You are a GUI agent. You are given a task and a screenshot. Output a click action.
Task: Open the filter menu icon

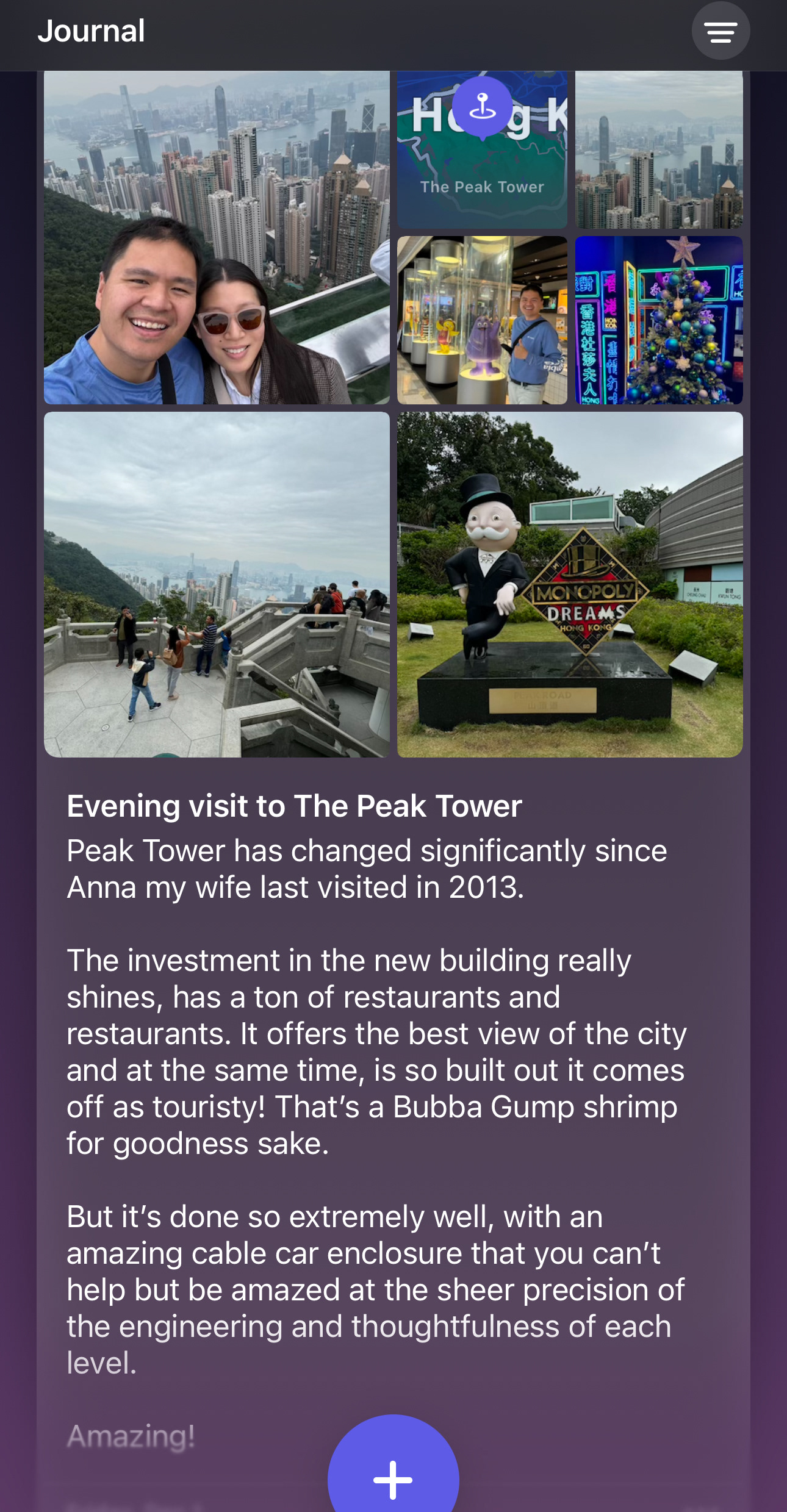click(x=721, y=31)
